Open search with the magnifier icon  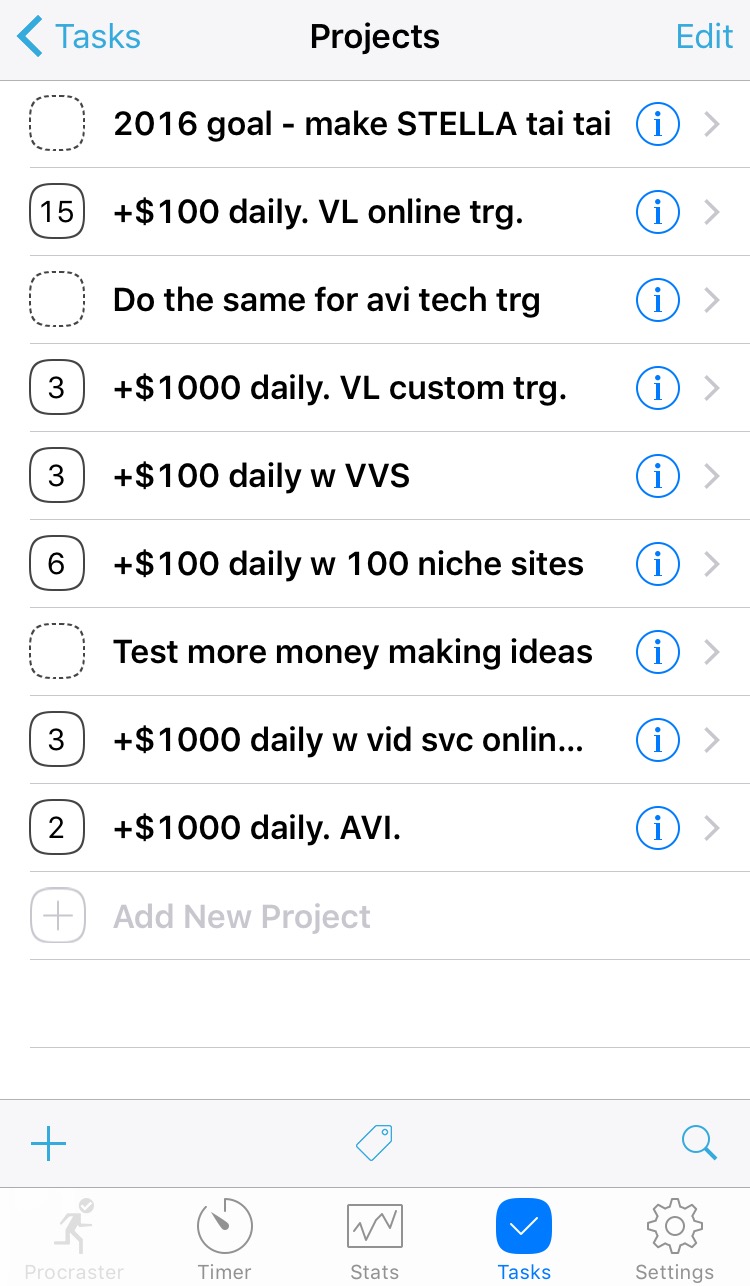699,1142
